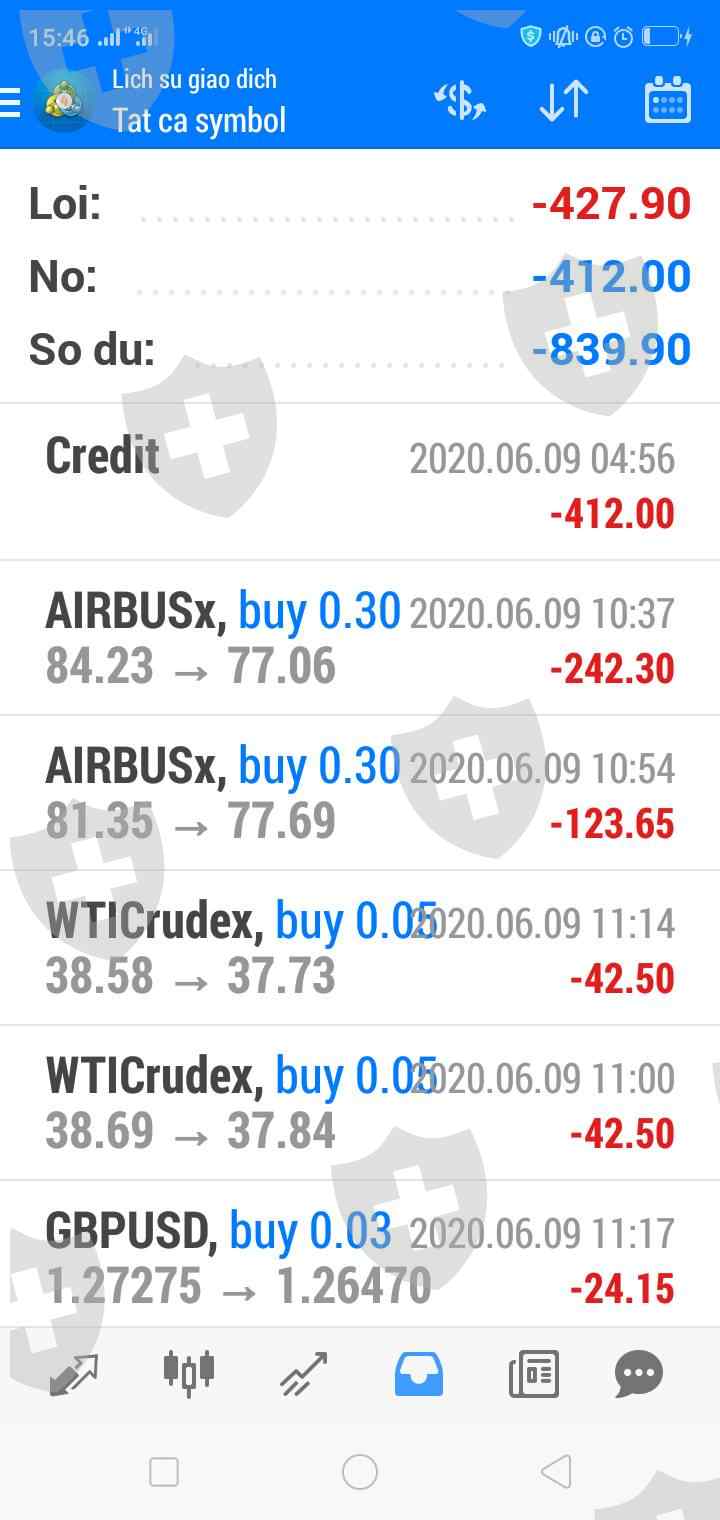The width and height of the screenshot is (720, 1520).
Task: Open the News tab
Action: (x=533, y=1374)
